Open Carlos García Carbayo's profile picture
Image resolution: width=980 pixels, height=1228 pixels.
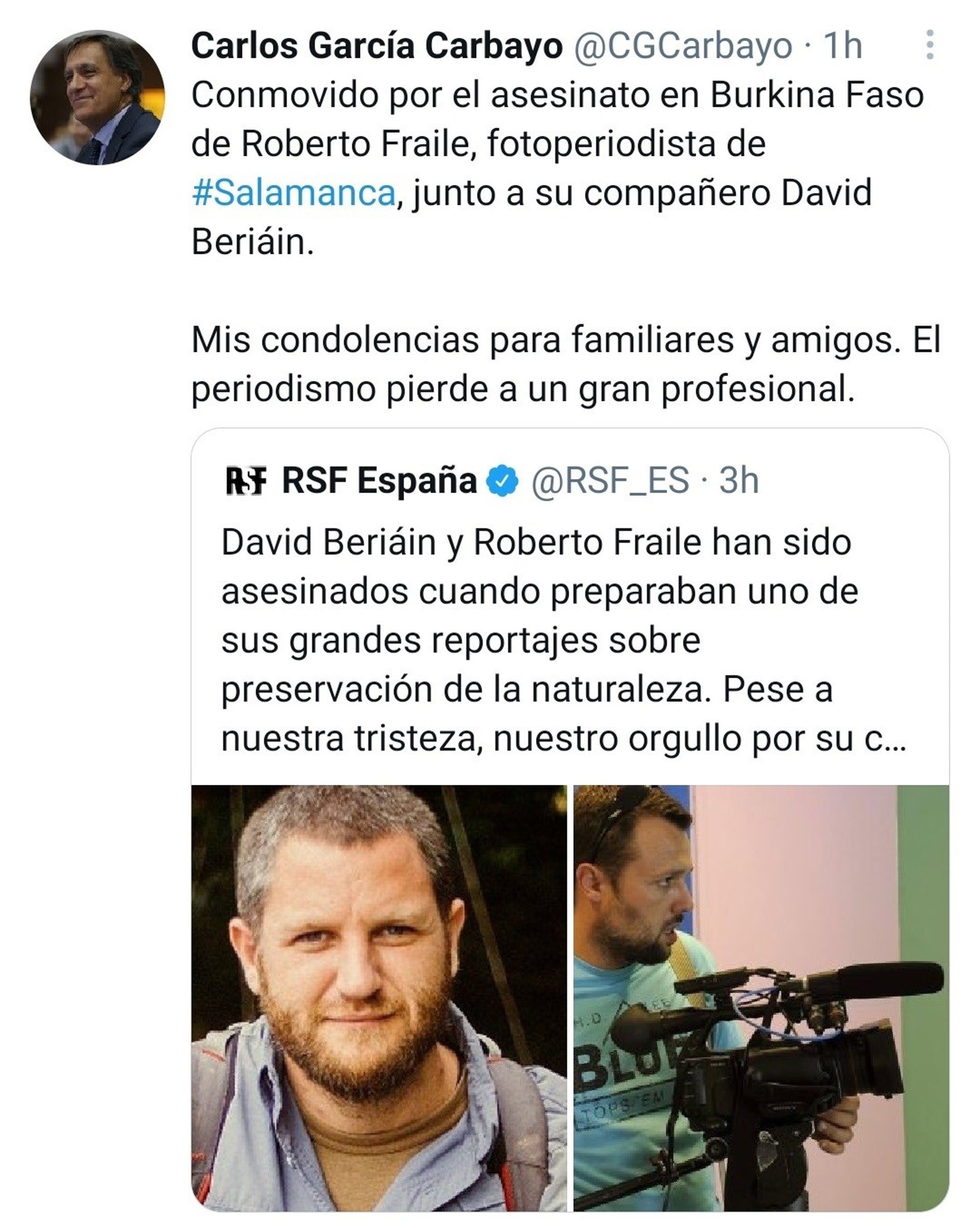click(97, 98)
